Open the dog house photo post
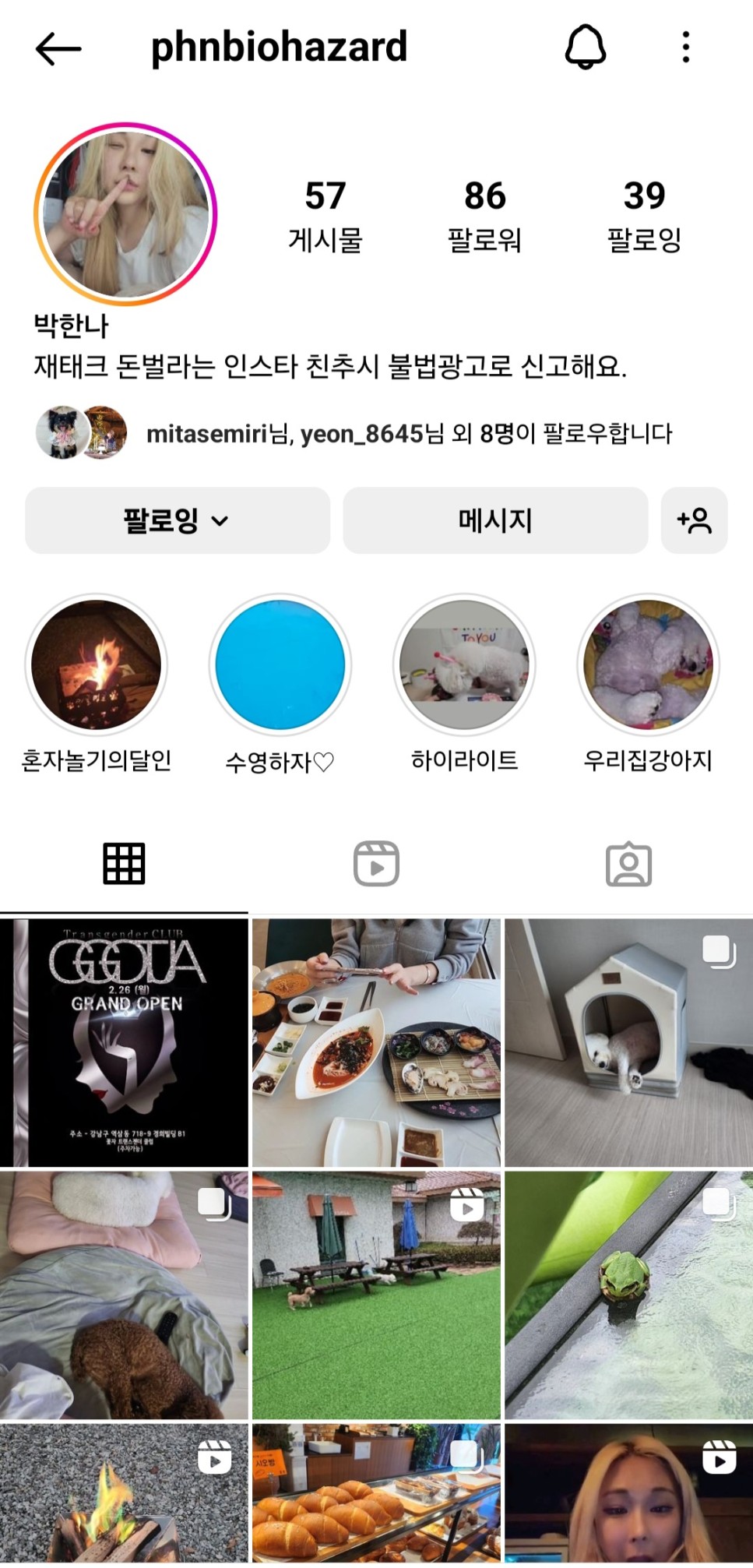The image size is (753, 1568). pyautogui.click(x=628, y=1042)
